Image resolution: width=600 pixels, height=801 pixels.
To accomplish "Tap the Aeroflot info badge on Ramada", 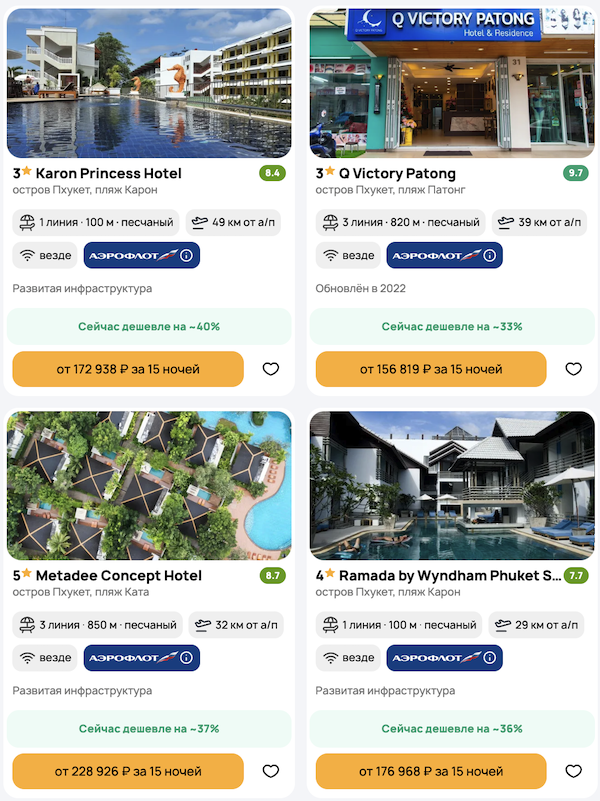I will [x=445, y=657].
